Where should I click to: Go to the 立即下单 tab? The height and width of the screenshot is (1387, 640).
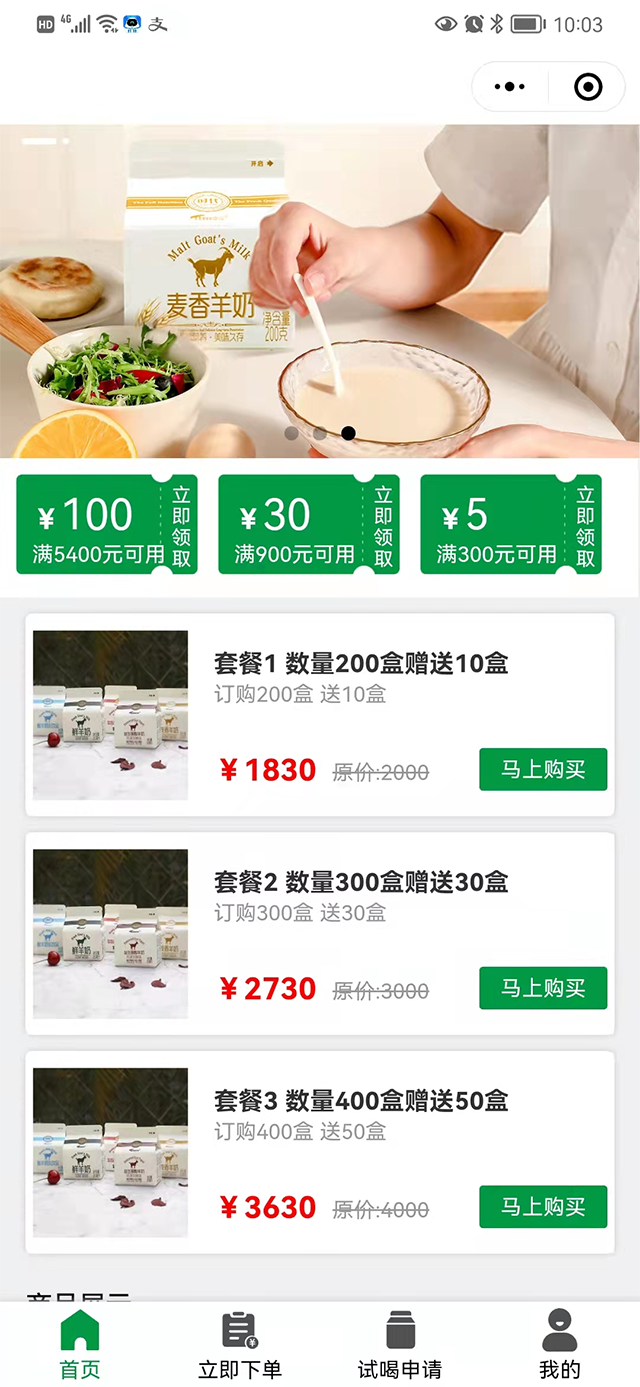[240, 1345]
